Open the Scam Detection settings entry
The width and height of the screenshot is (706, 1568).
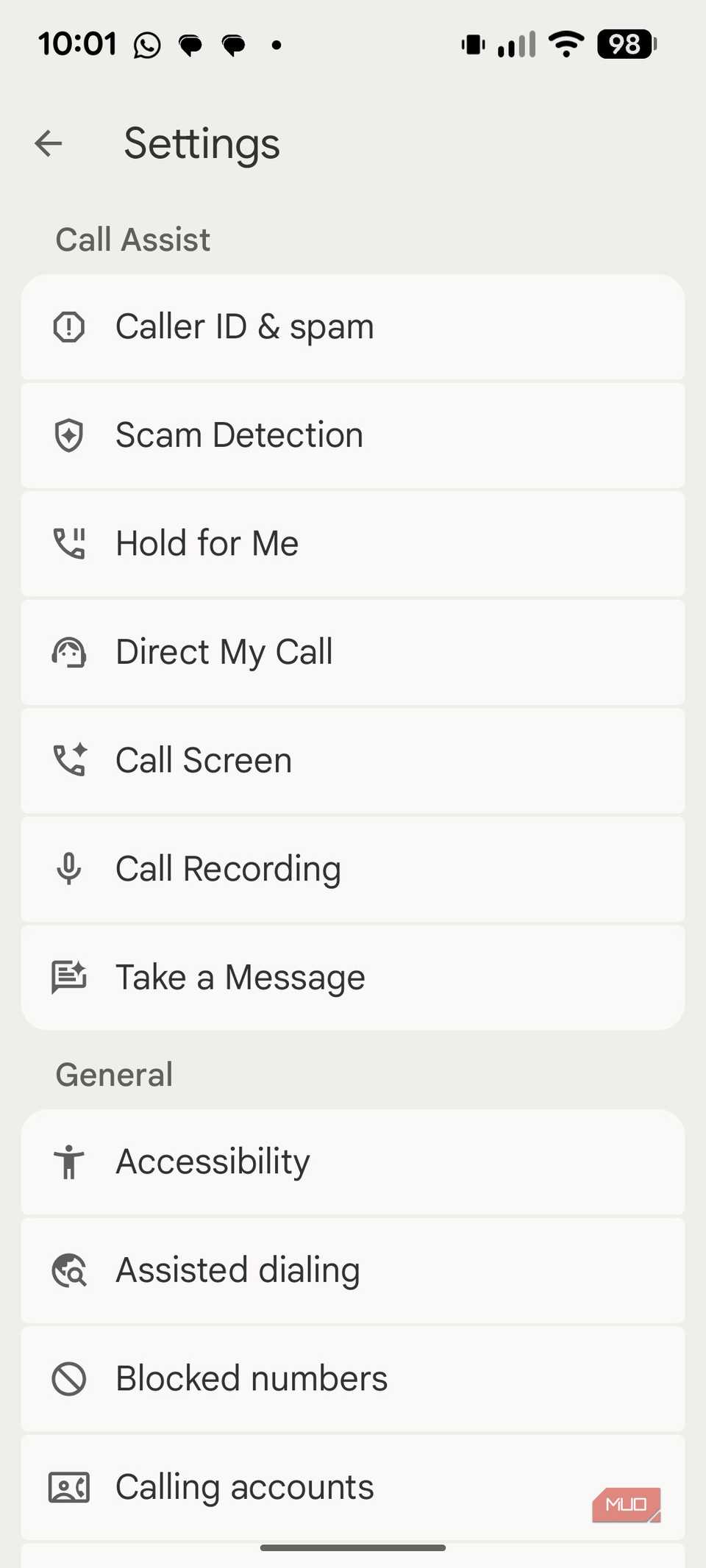353,434
